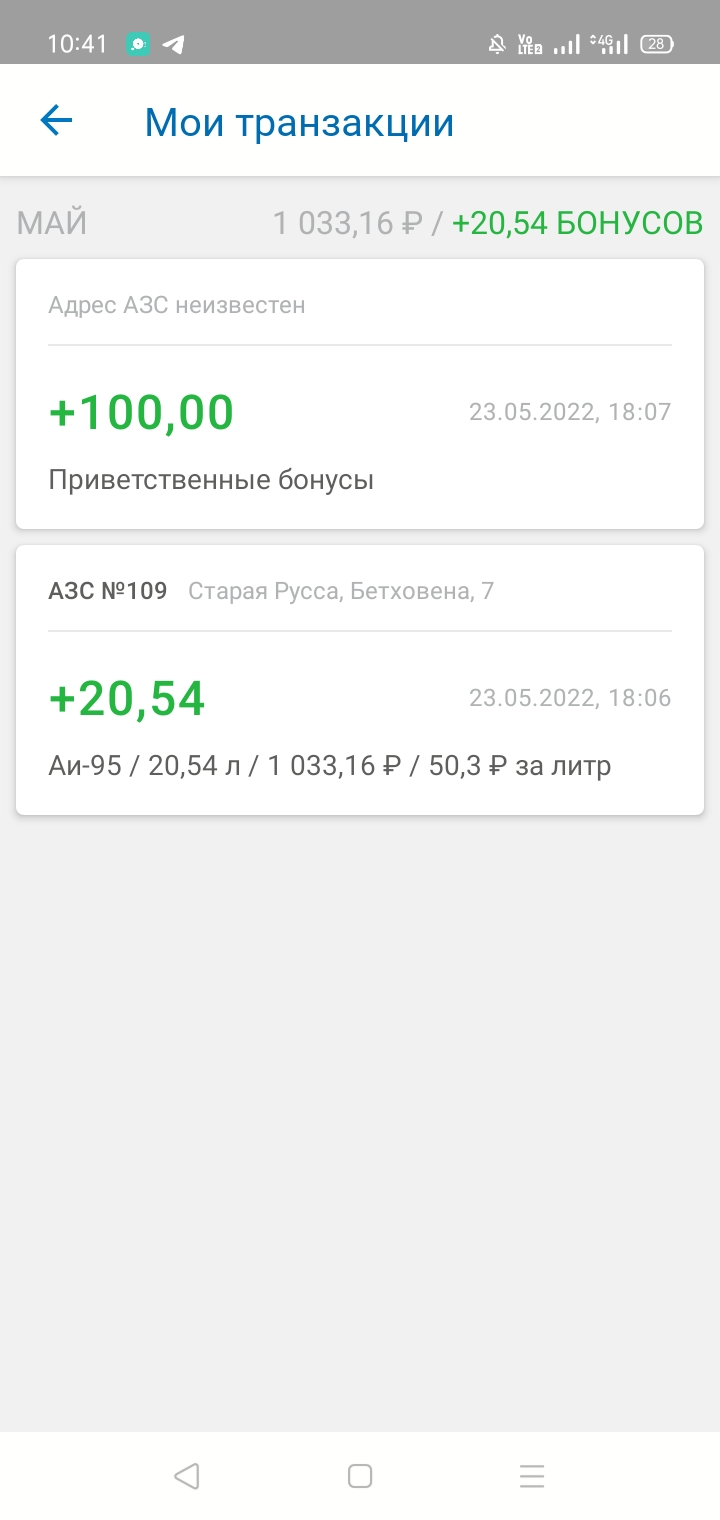Open the system recent apps button
Image resolution: width=720 pixels, height=1520 pixels.
click(532, 1476)
